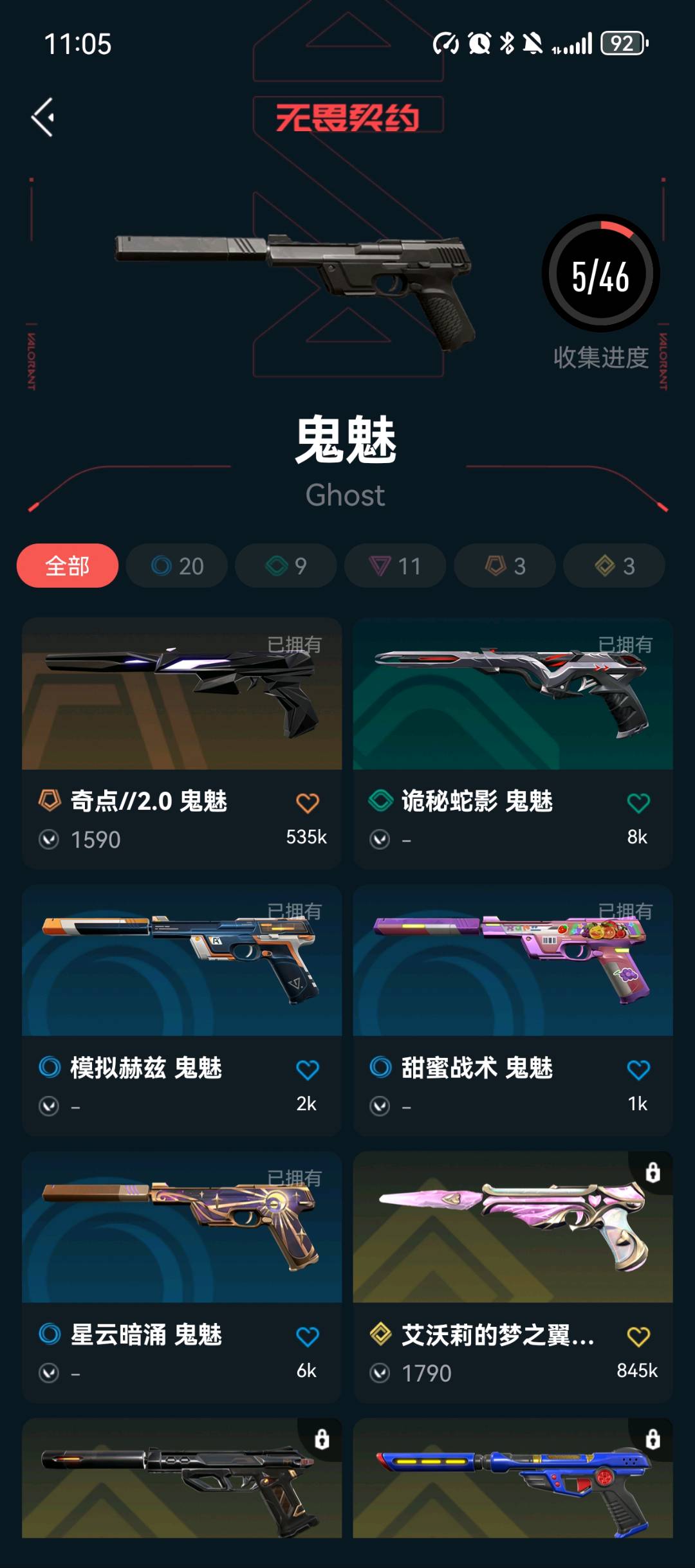Image resolution: width=695 pixels, height=1568 pixels.
Task: Like the 诡秘蛇影 鬼魅 skin
Action: click(638, 803)
